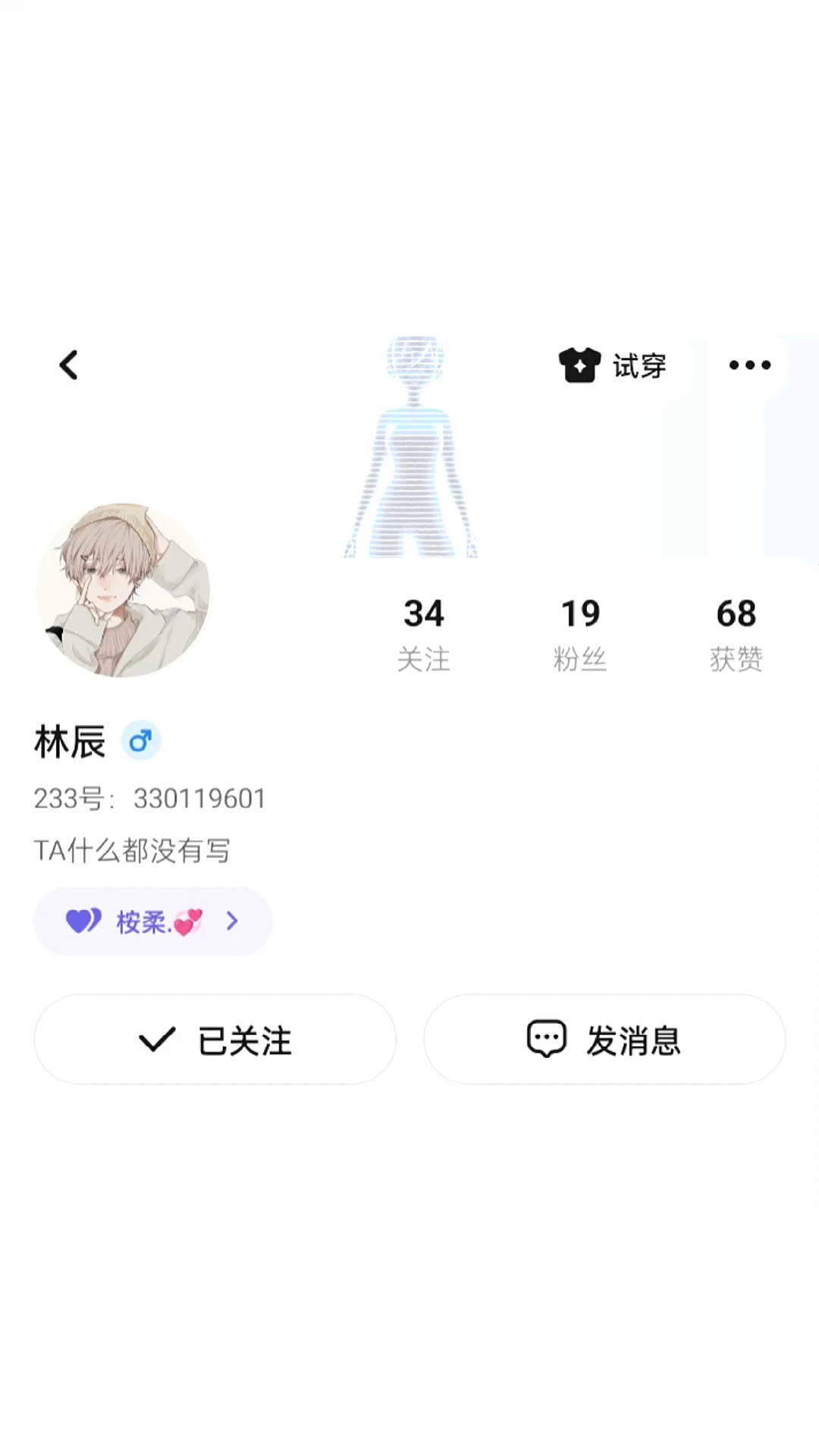Image resolution: width=819 pixels, height=1456 pixels.
Task: Tap the 试穿 try-on button
Action: point(613,366)
